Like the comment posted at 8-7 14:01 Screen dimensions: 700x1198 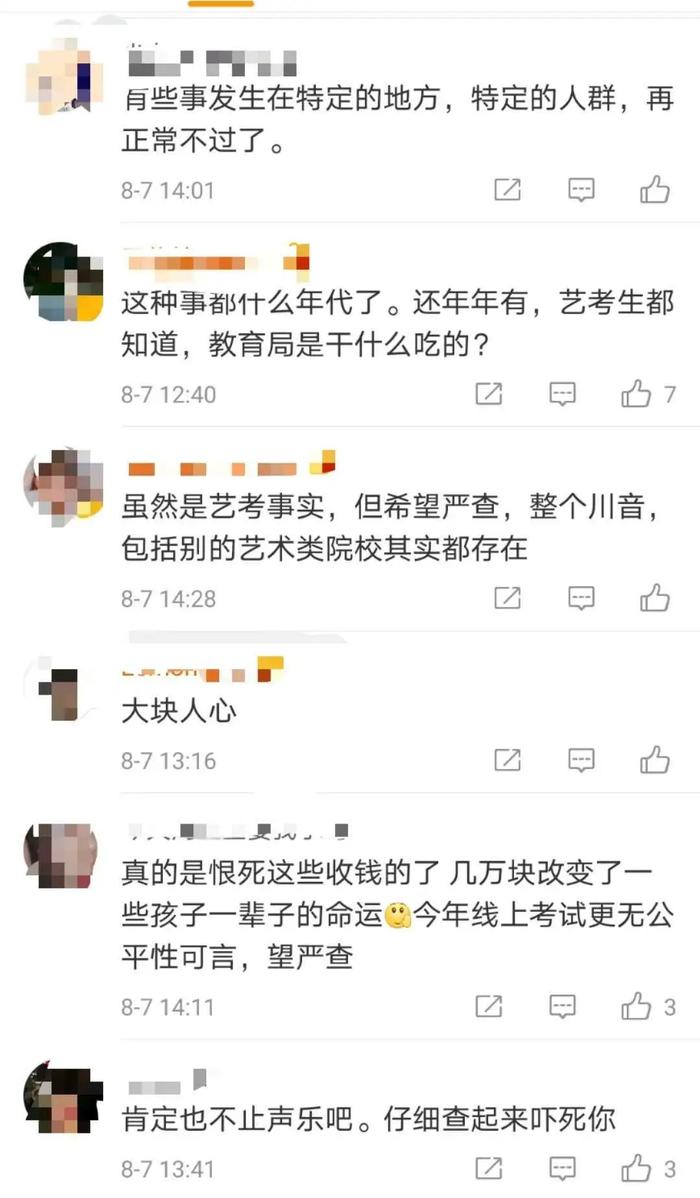click(655, 189)
